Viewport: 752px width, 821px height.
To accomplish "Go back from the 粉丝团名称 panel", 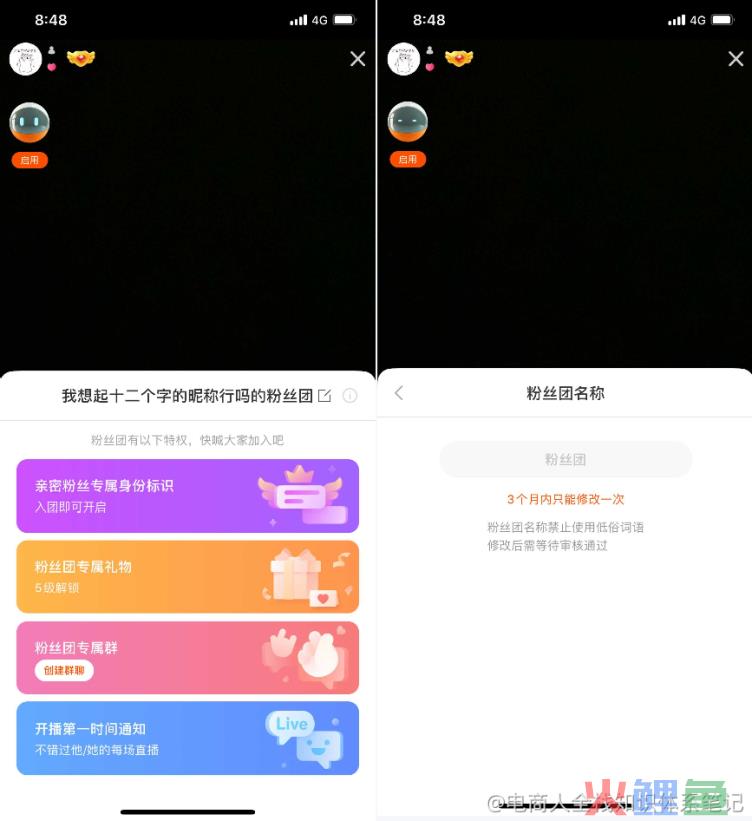I will point(399,393).
